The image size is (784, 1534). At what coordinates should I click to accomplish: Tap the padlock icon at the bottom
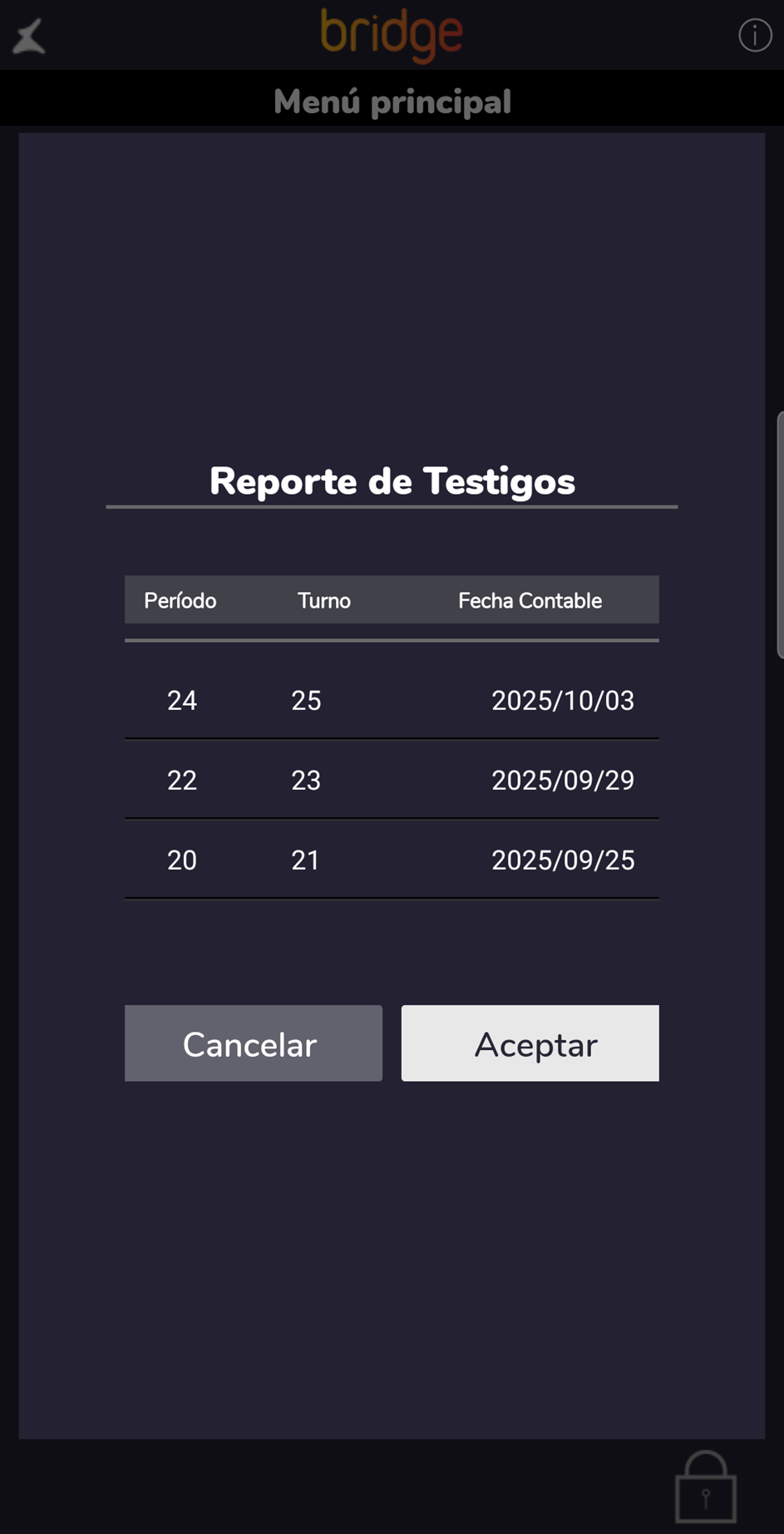click(x=705, y=1488)
